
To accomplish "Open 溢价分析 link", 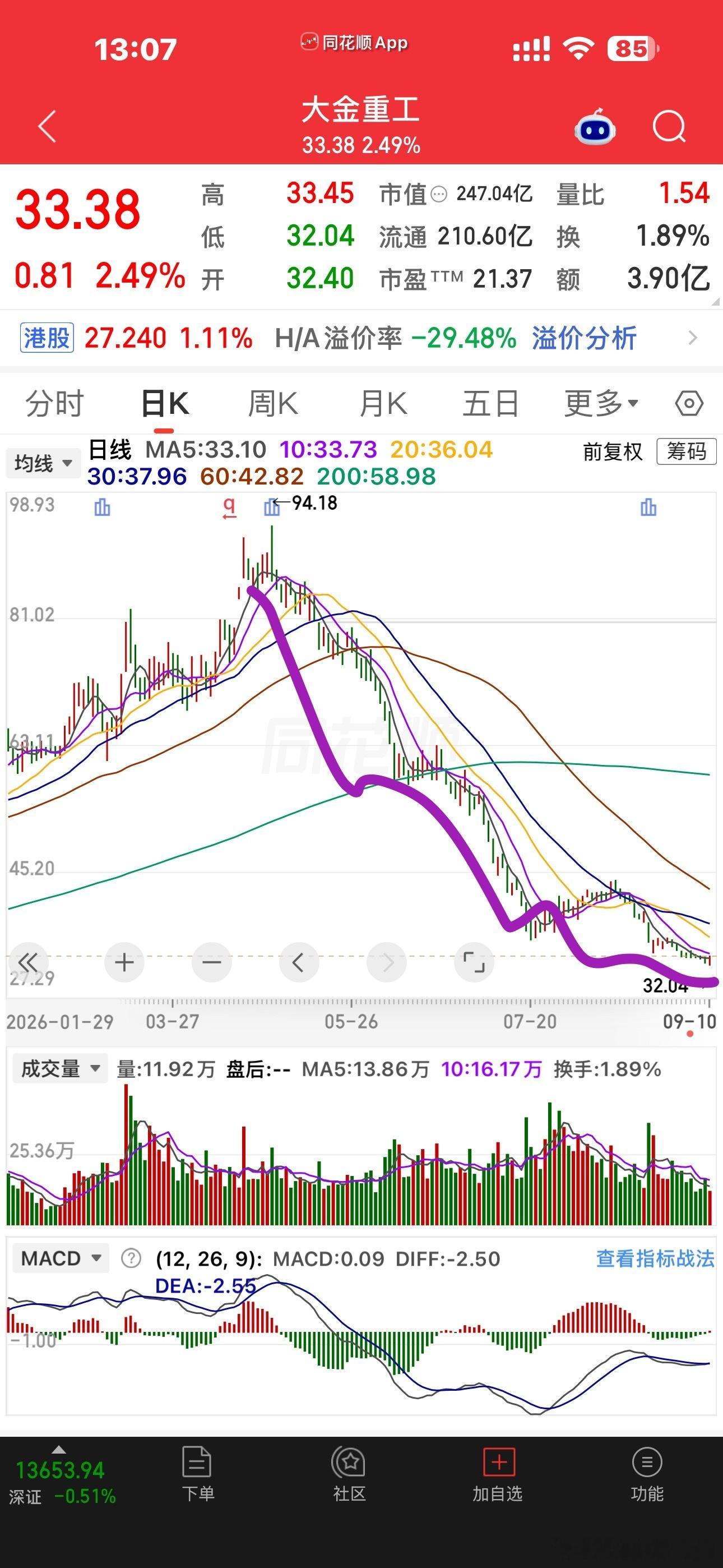I will [x=584, y=338].
